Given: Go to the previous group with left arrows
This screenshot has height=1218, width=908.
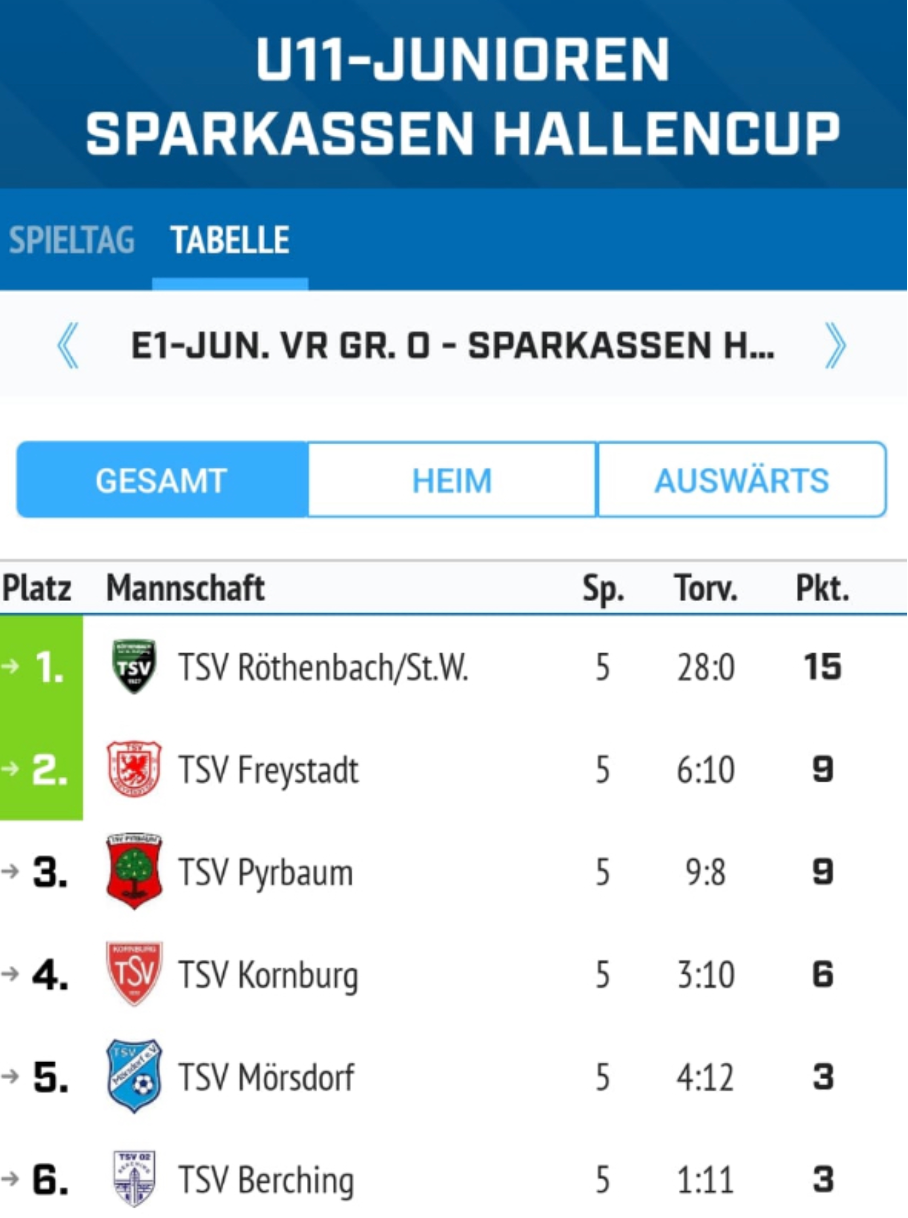Looking at the screenshot, I should click(x=68, y=347).
